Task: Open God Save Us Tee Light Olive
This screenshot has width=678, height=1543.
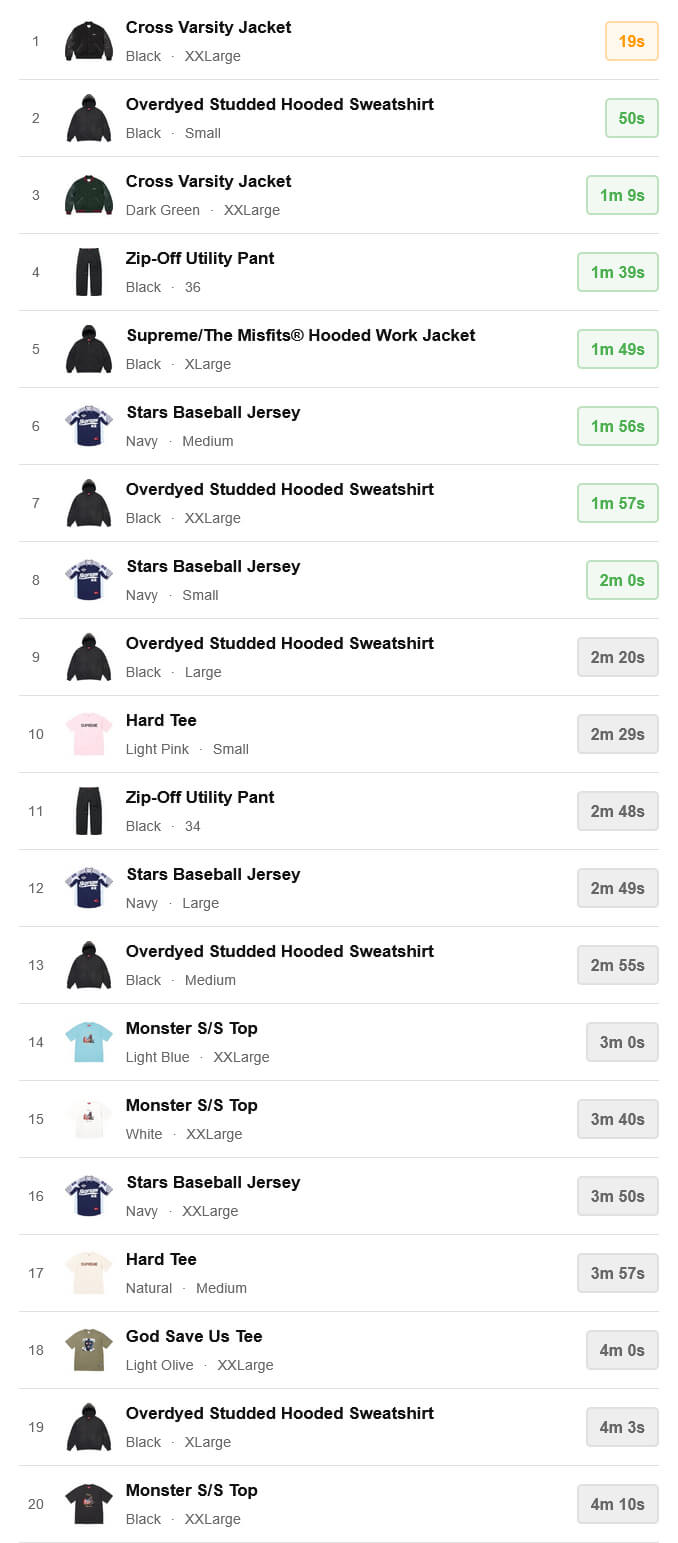Action: (194, 1337)
